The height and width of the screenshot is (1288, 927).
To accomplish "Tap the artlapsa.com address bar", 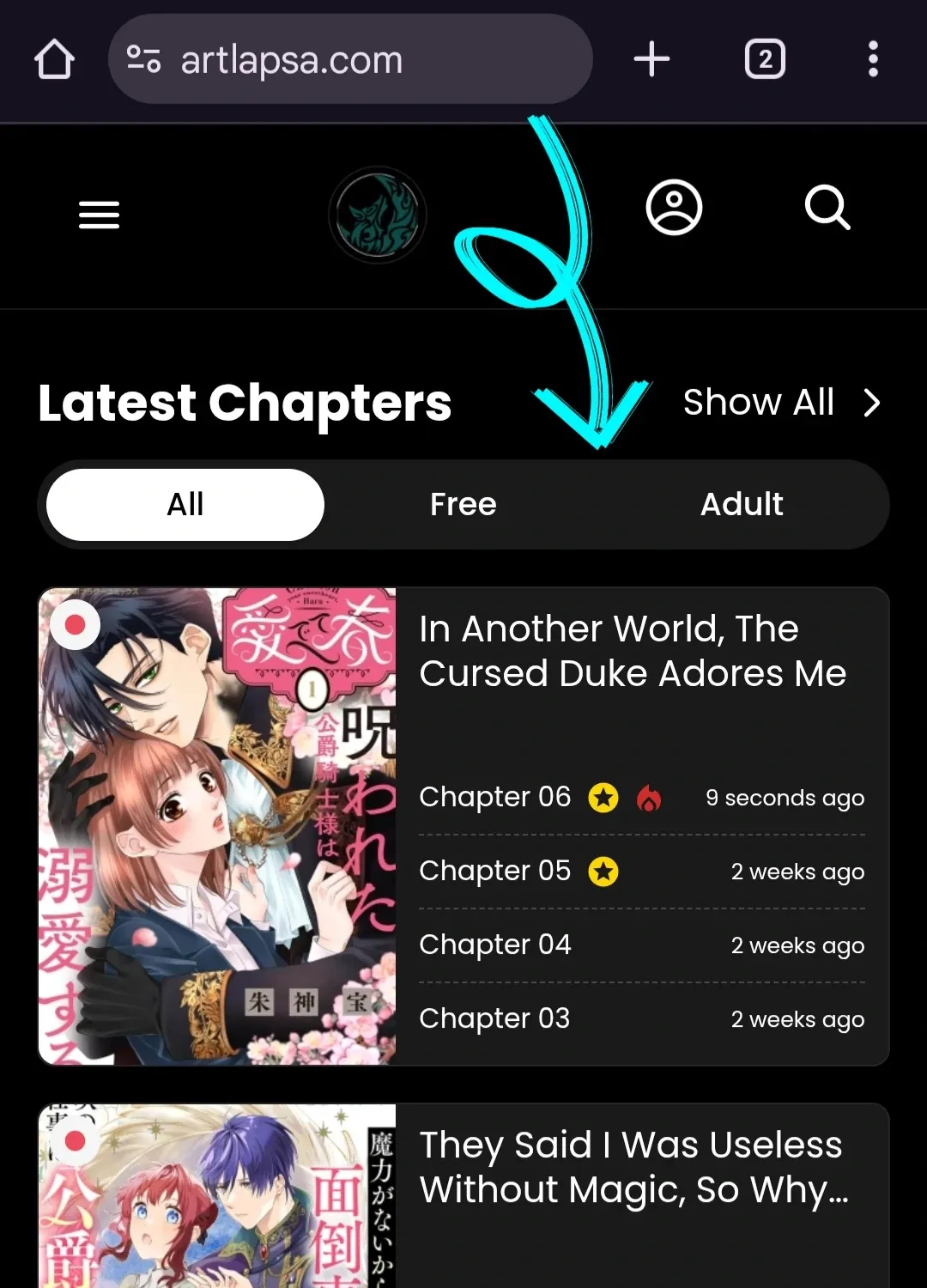I will click(350, 60).
